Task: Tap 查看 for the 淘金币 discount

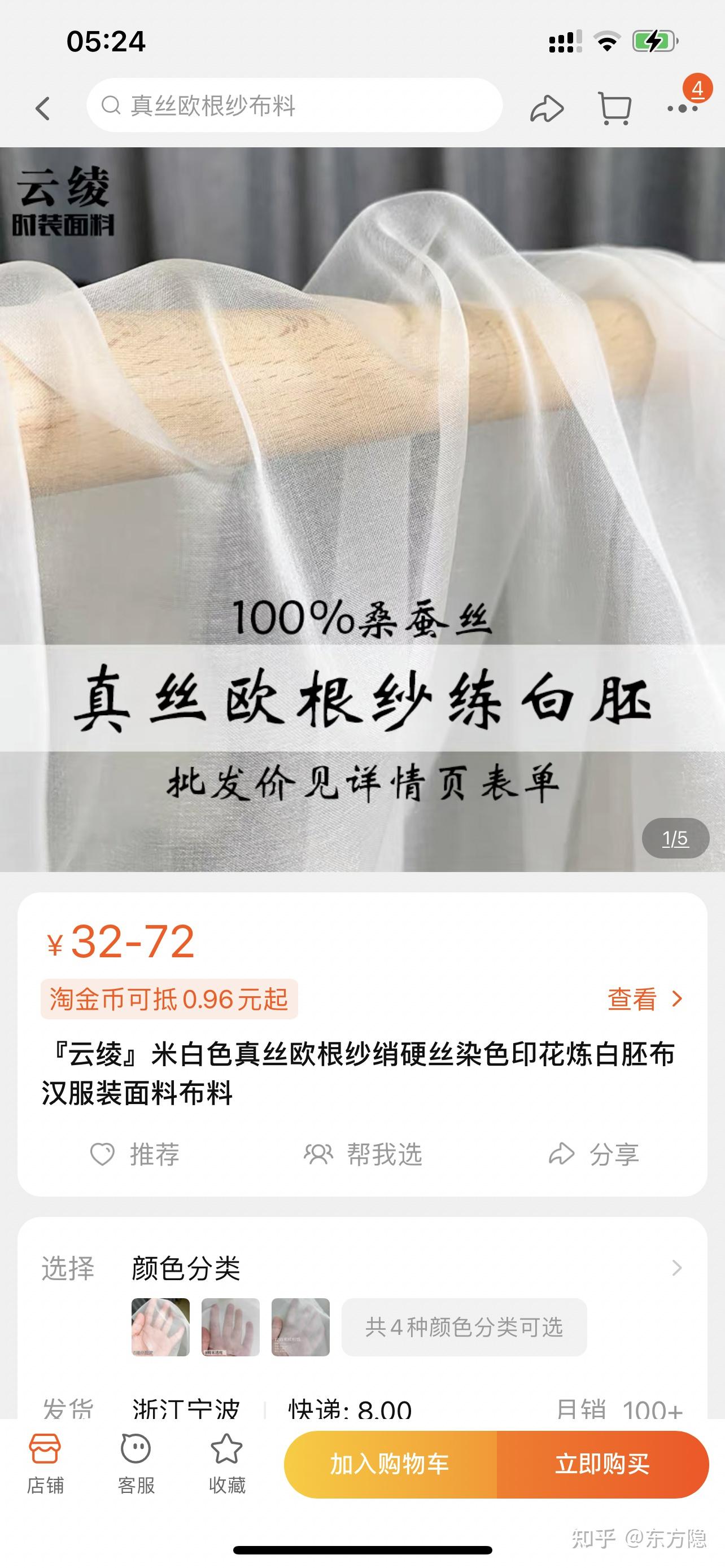Action: (x=645, y=1000)
